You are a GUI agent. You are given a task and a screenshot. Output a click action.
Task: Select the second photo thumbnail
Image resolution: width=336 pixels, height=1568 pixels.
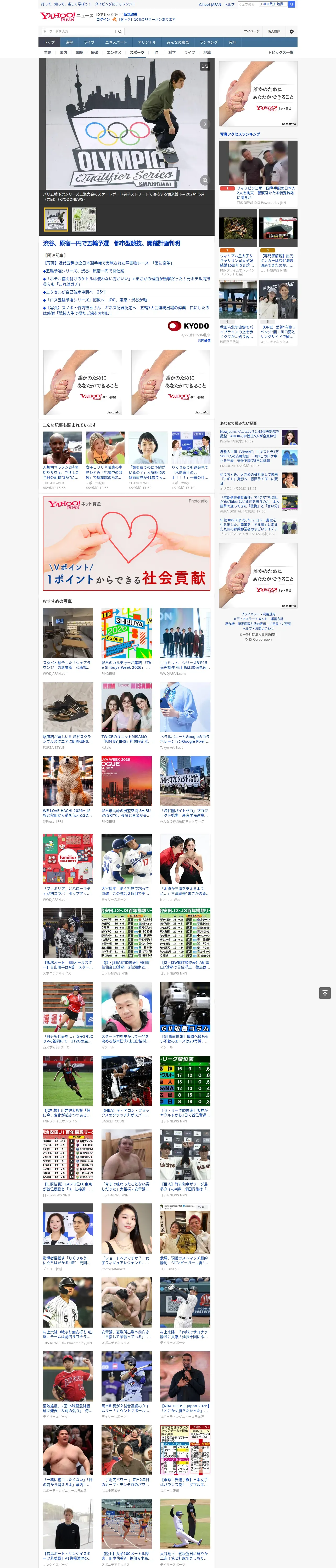pos(84,219)
